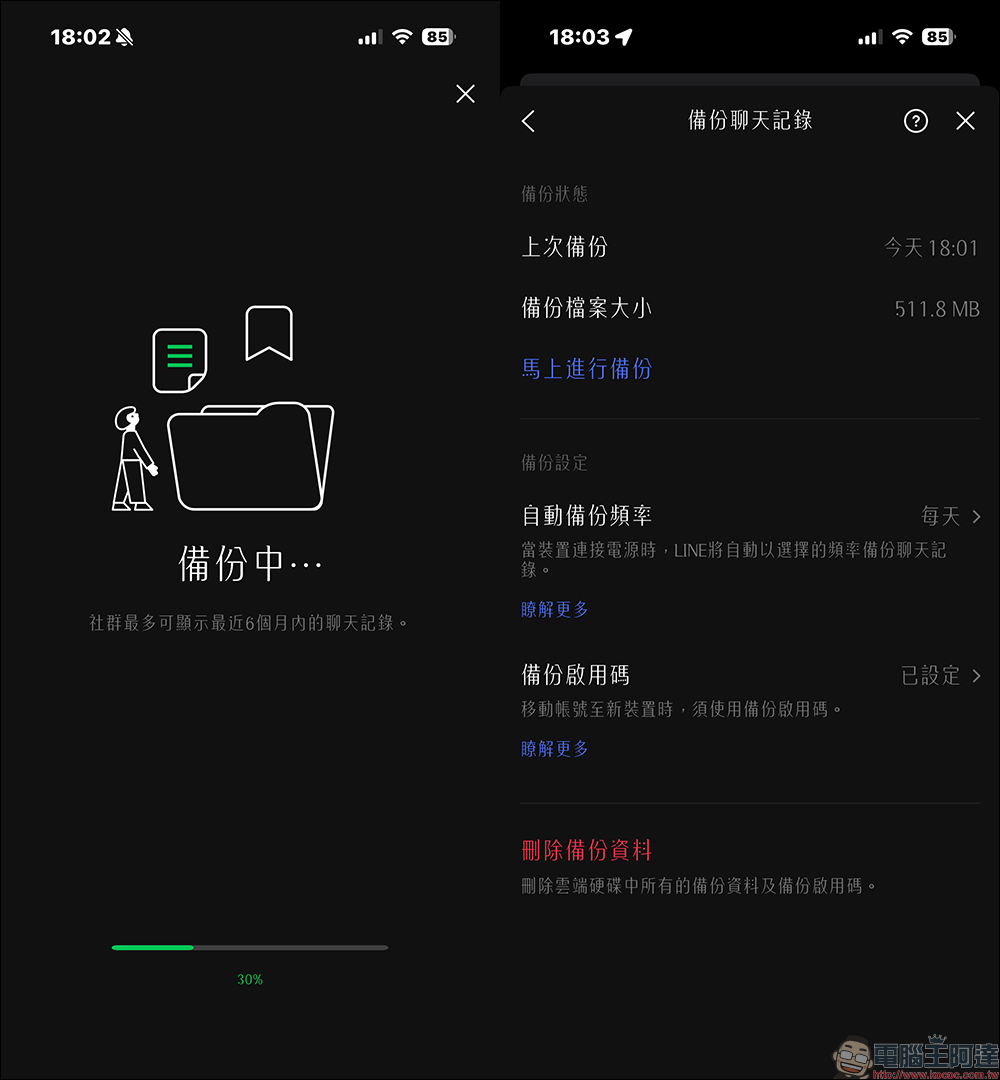This screenshot has width=1000, height=1080.
Task: Tap the back arrow on backup settings screen
Action: click(x=528, y=120)
